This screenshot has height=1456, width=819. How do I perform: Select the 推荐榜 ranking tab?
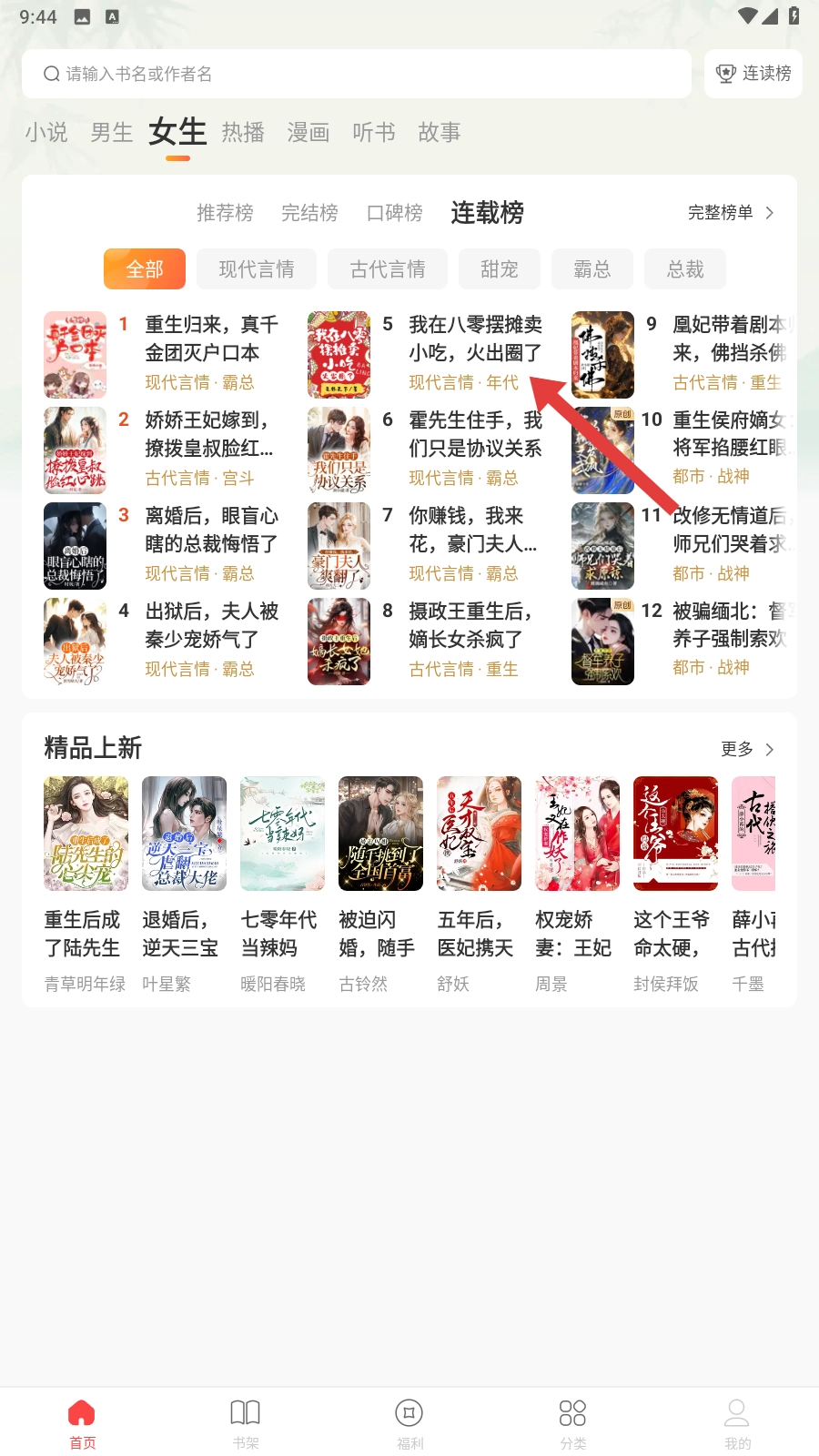(x=225, y=213)
